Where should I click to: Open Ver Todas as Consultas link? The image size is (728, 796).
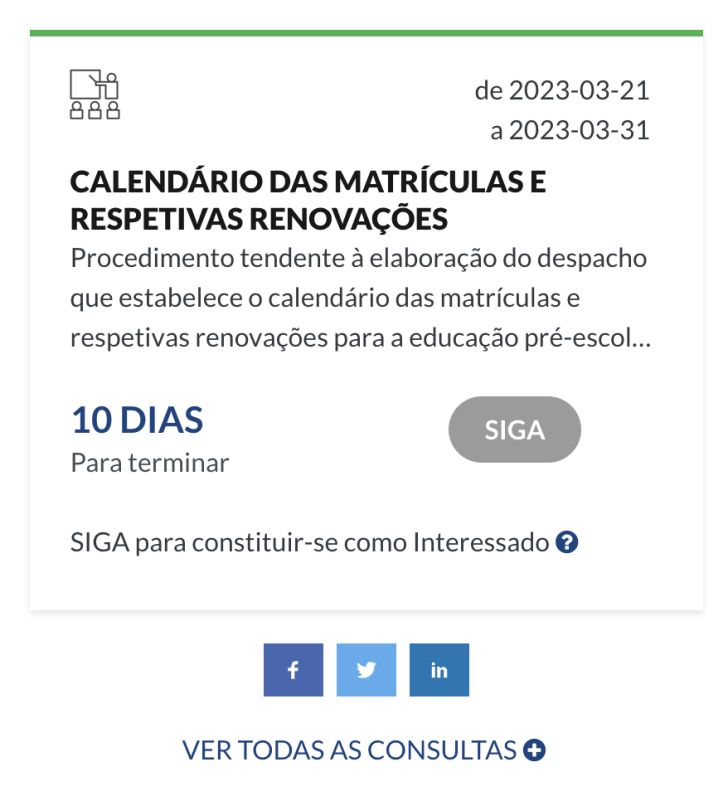coord(364,750)
